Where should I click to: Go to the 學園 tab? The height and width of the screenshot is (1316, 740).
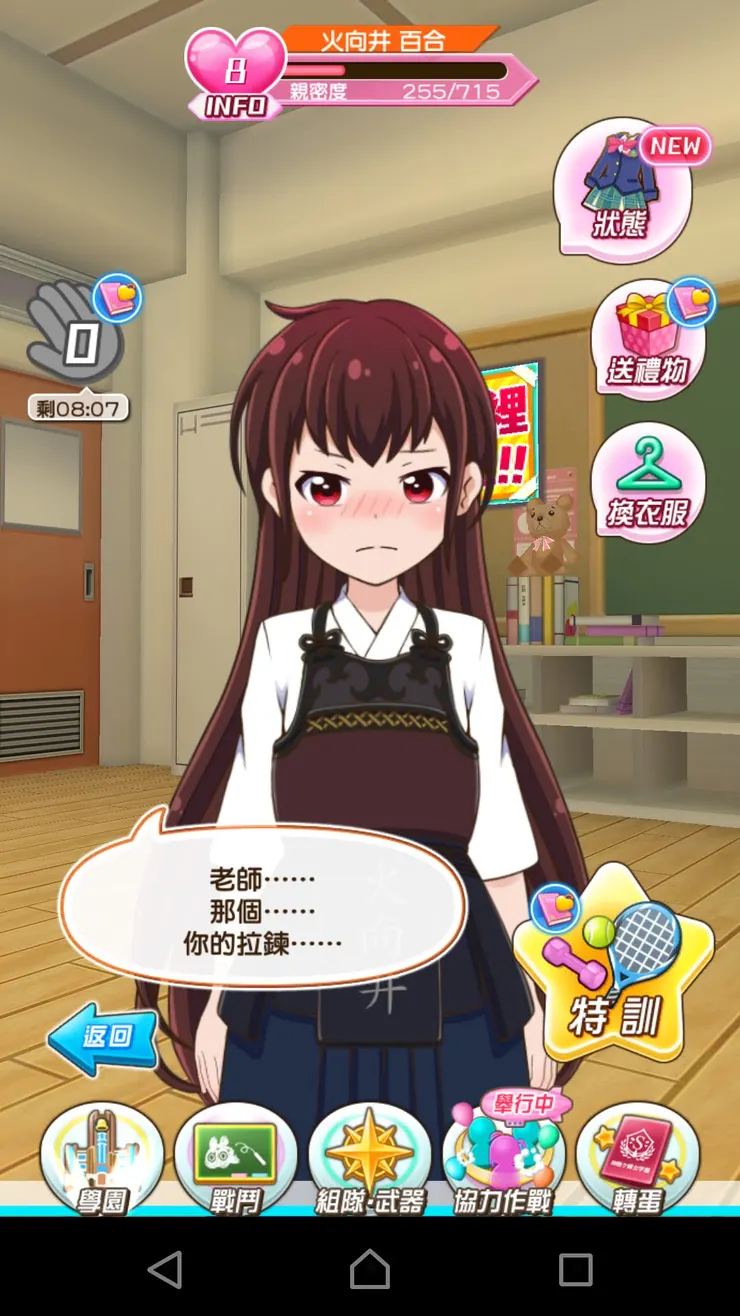point(101,1161)
